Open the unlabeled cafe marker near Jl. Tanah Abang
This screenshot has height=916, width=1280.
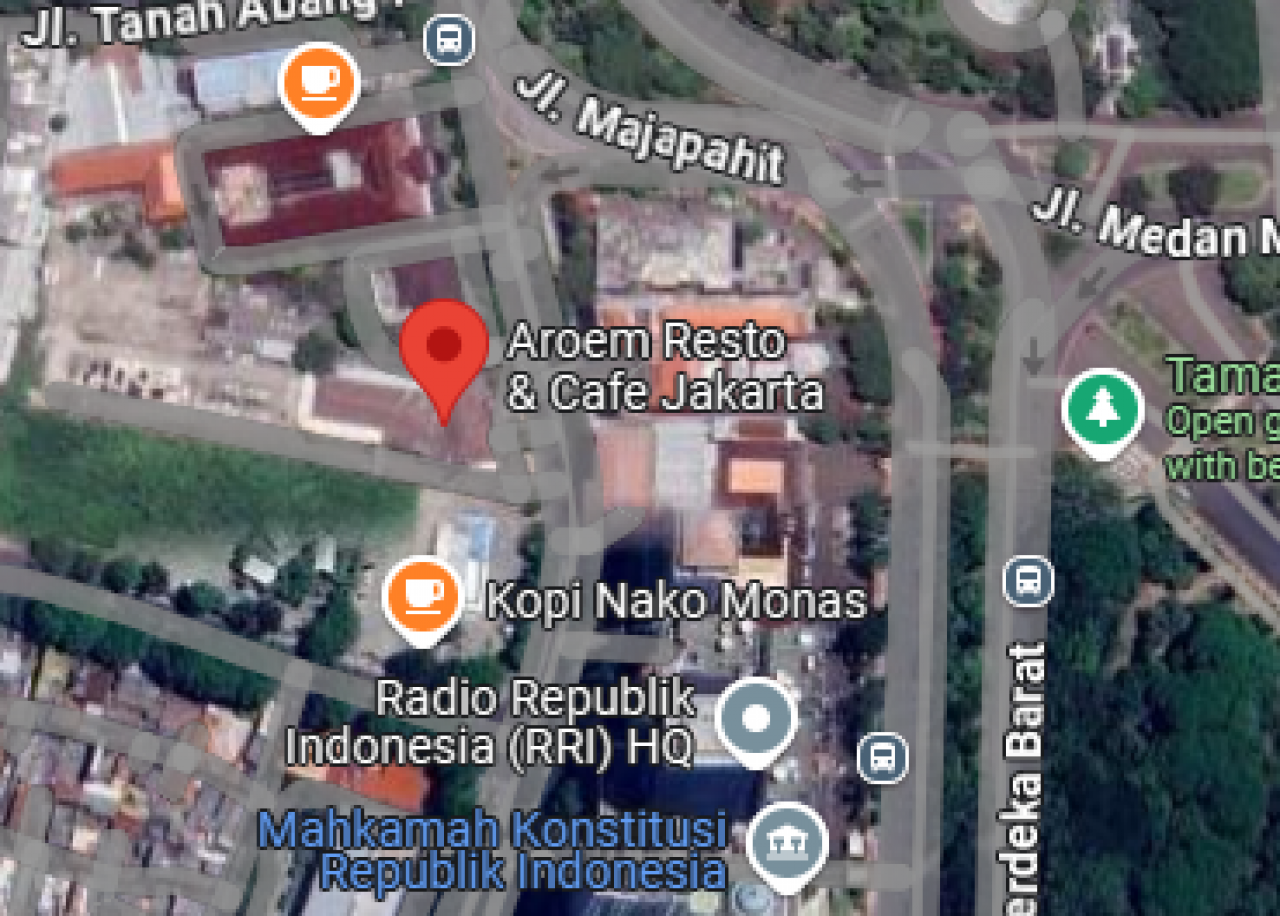click(319, 81)
